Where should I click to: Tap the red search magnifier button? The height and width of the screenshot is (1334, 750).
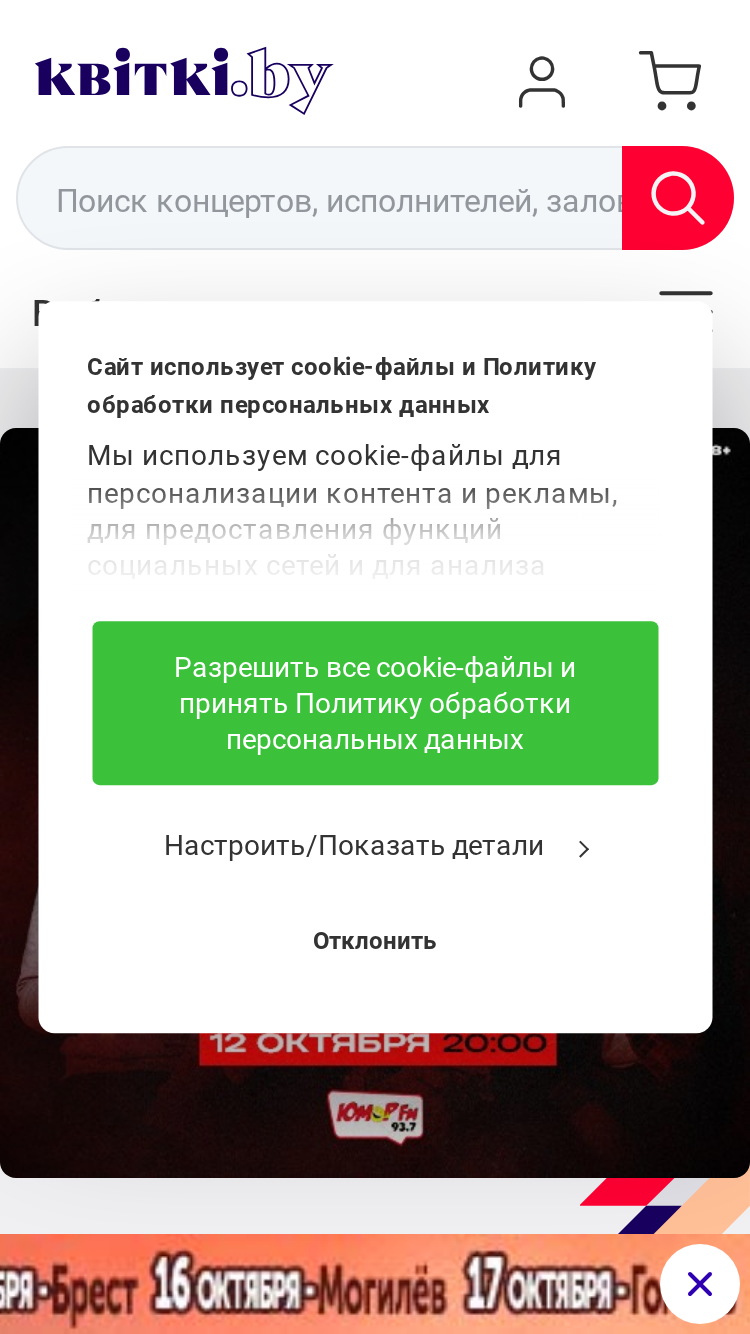tap(678, 198)
